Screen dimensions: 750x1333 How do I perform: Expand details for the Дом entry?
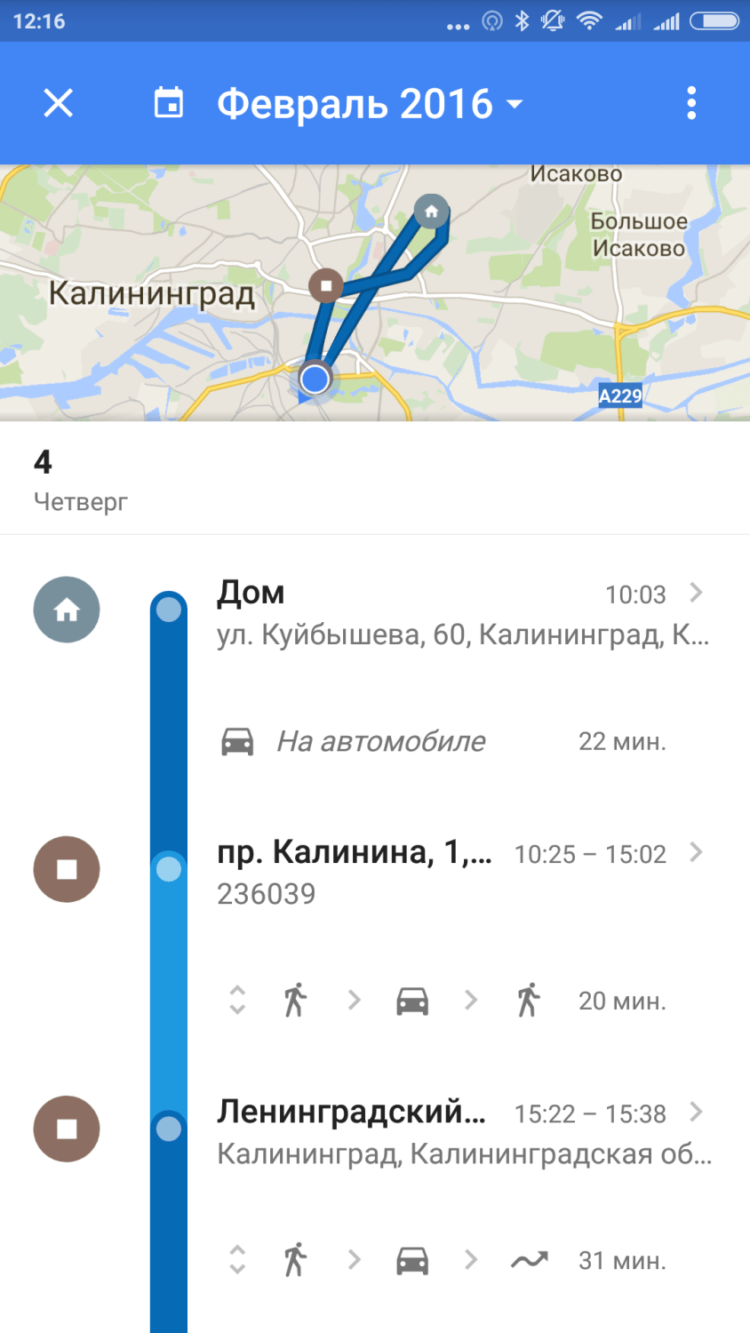(x=697, y=592)
